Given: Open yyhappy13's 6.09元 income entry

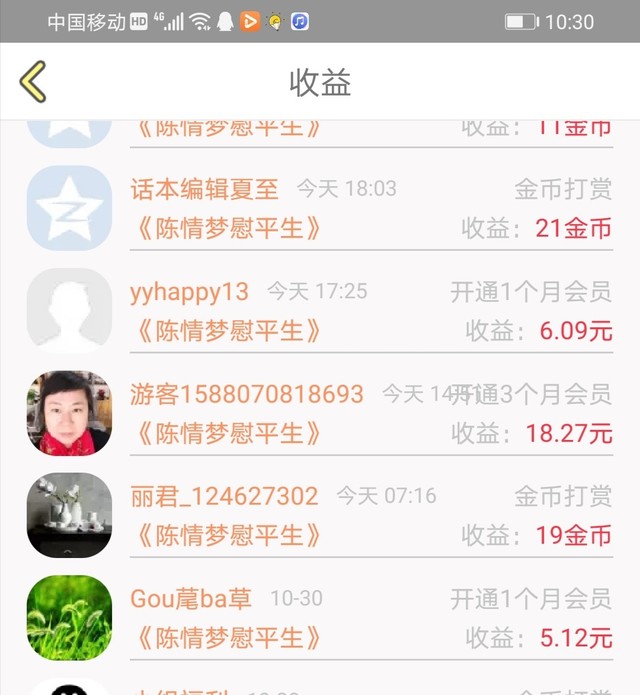Looking at the screenshot, I should coord(370,310).
